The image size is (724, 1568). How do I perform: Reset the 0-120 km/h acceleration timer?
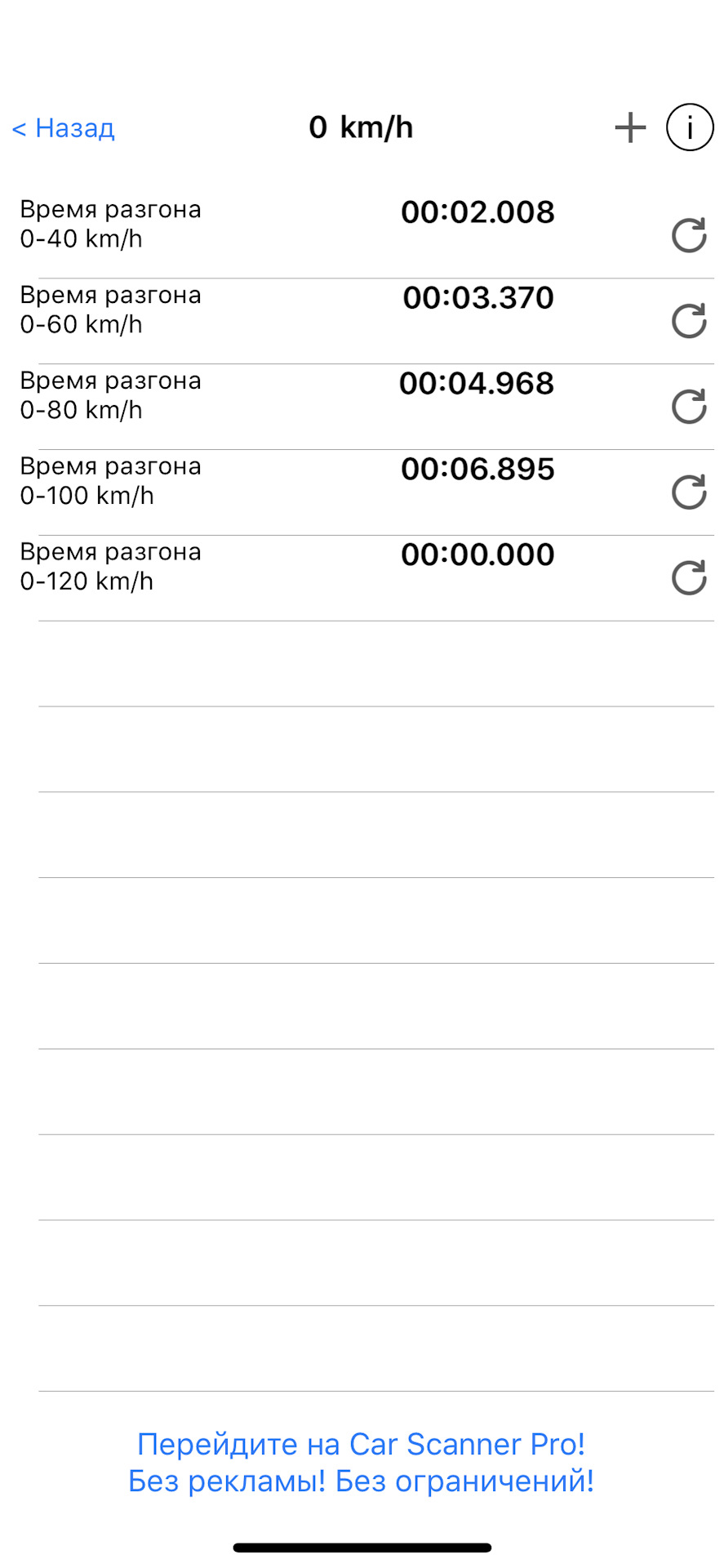click(x=689, y=578)
